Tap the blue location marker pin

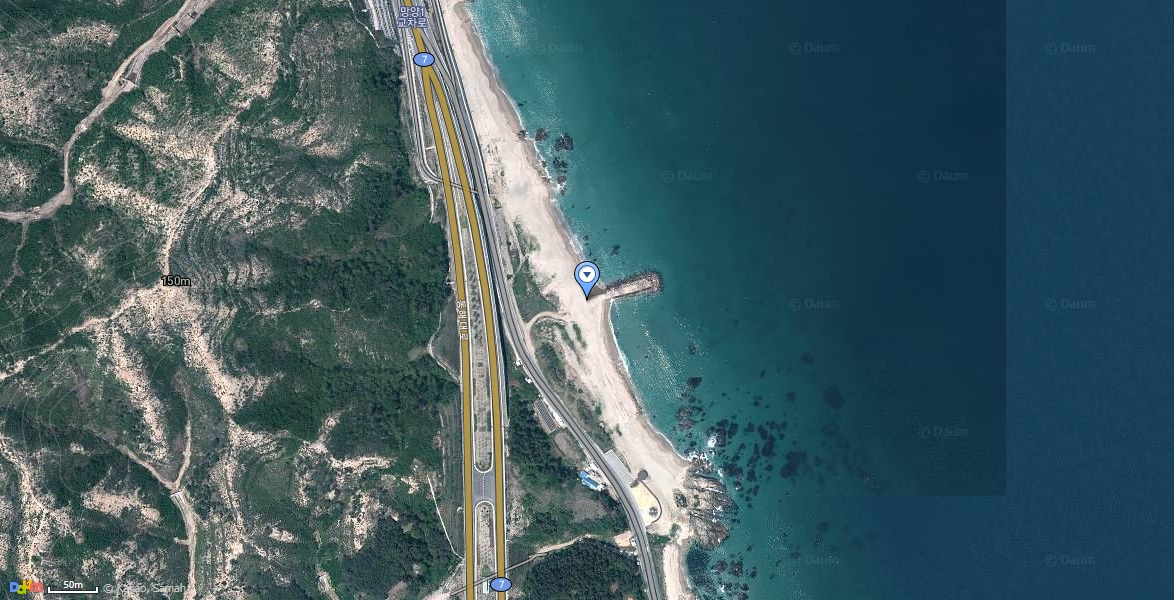click(587, 277)
